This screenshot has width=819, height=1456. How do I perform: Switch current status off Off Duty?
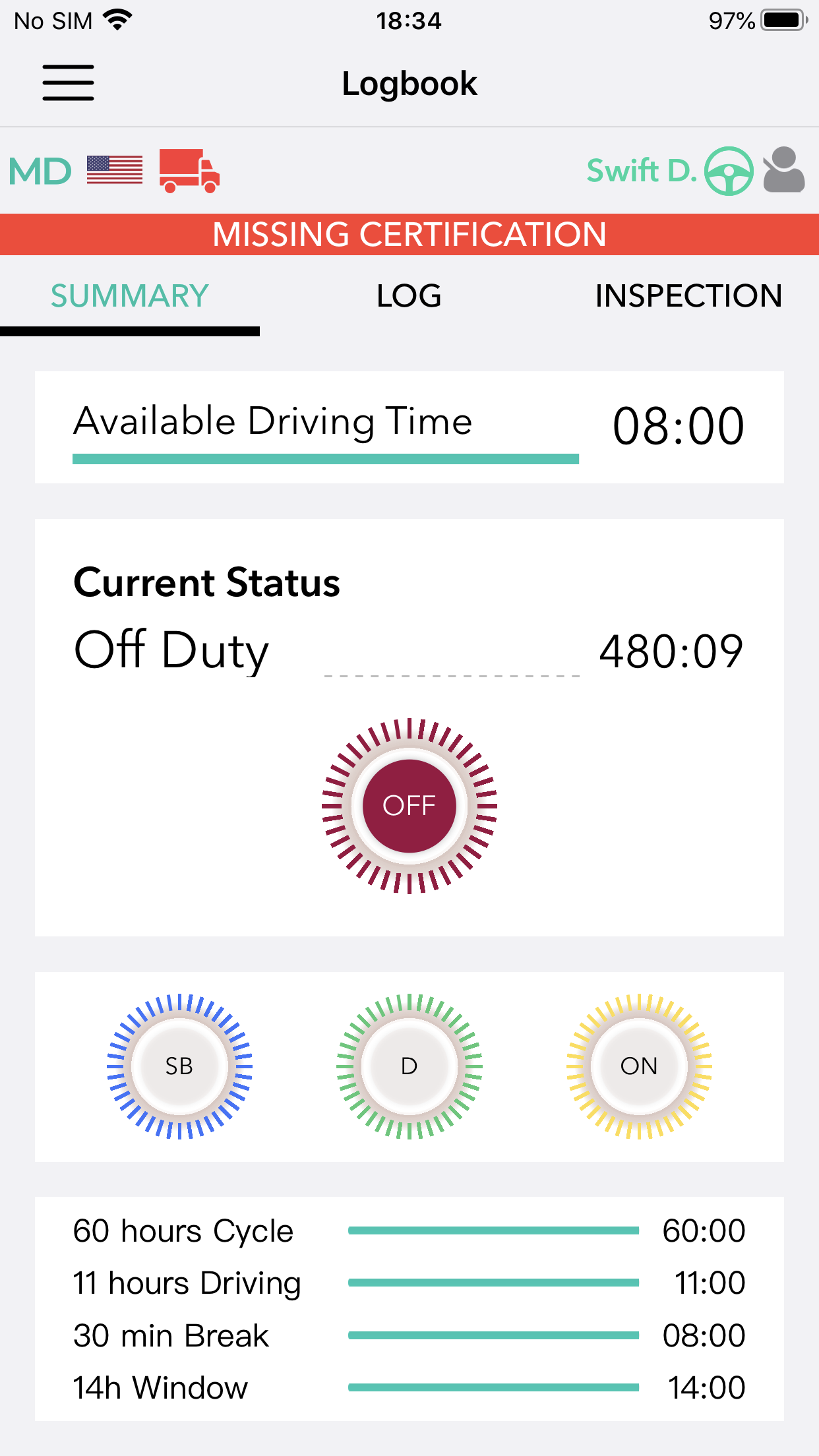[409, 806]
